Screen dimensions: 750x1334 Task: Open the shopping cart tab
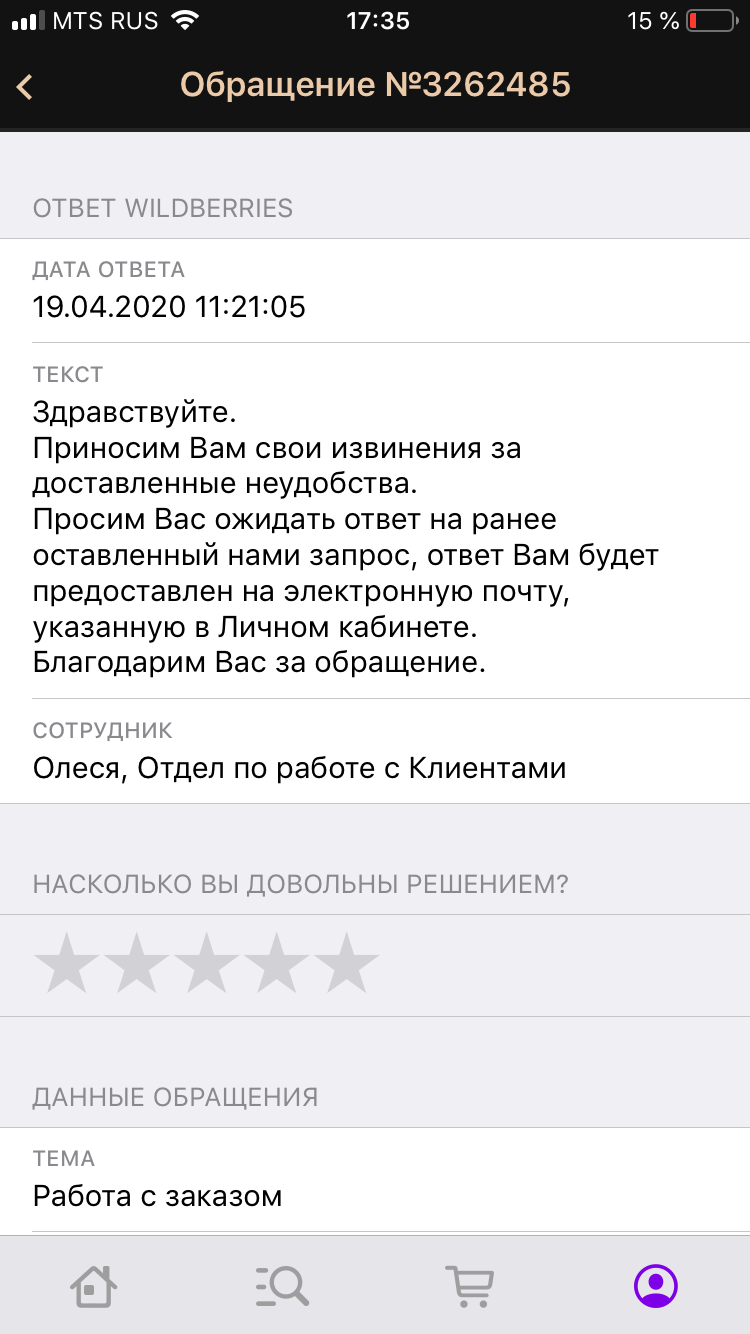point(468,1285)
